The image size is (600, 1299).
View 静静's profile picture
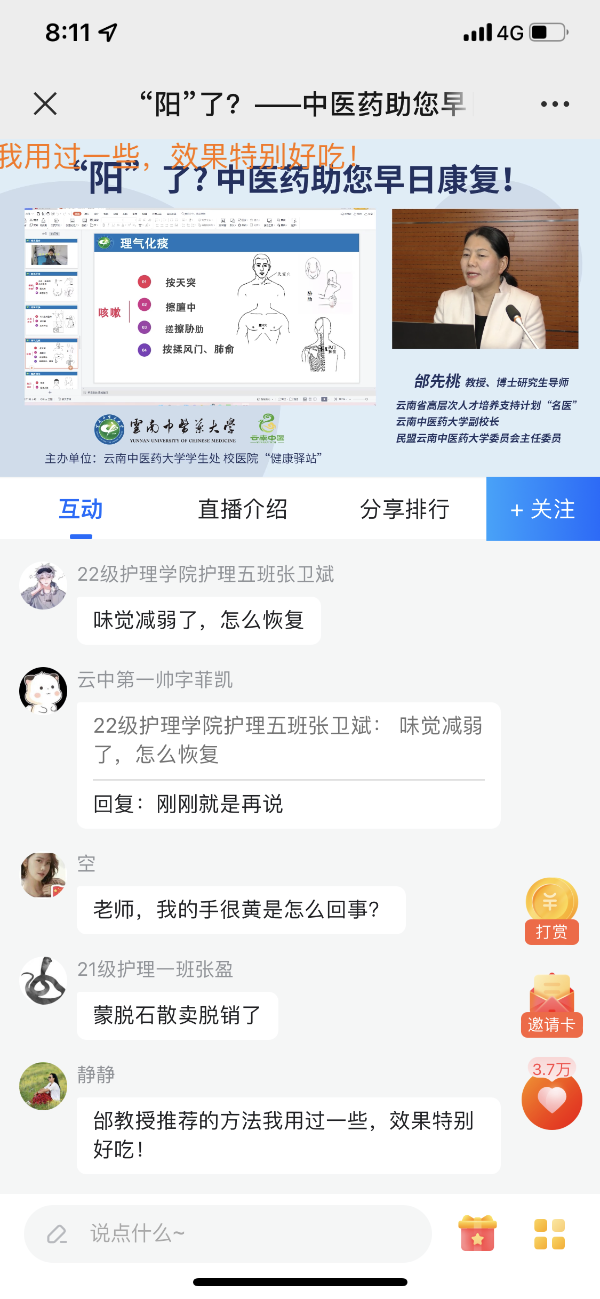coord(44,1086)
